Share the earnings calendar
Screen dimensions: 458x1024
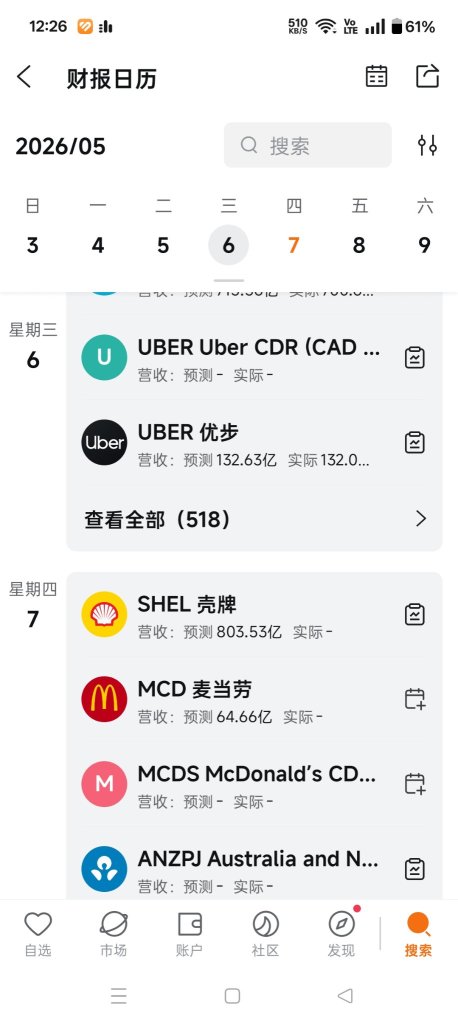(x=427, y=76)
